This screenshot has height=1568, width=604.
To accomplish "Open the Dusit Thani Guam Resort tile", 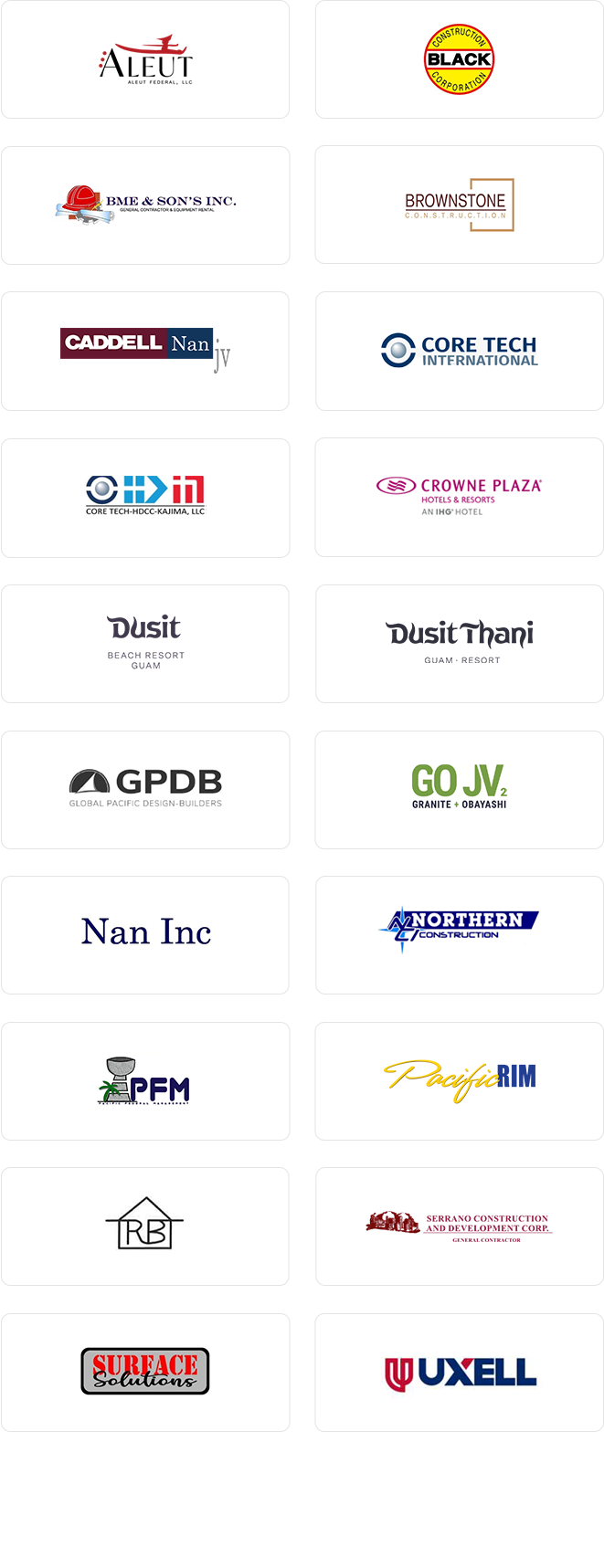I will (x=459, y=644).
